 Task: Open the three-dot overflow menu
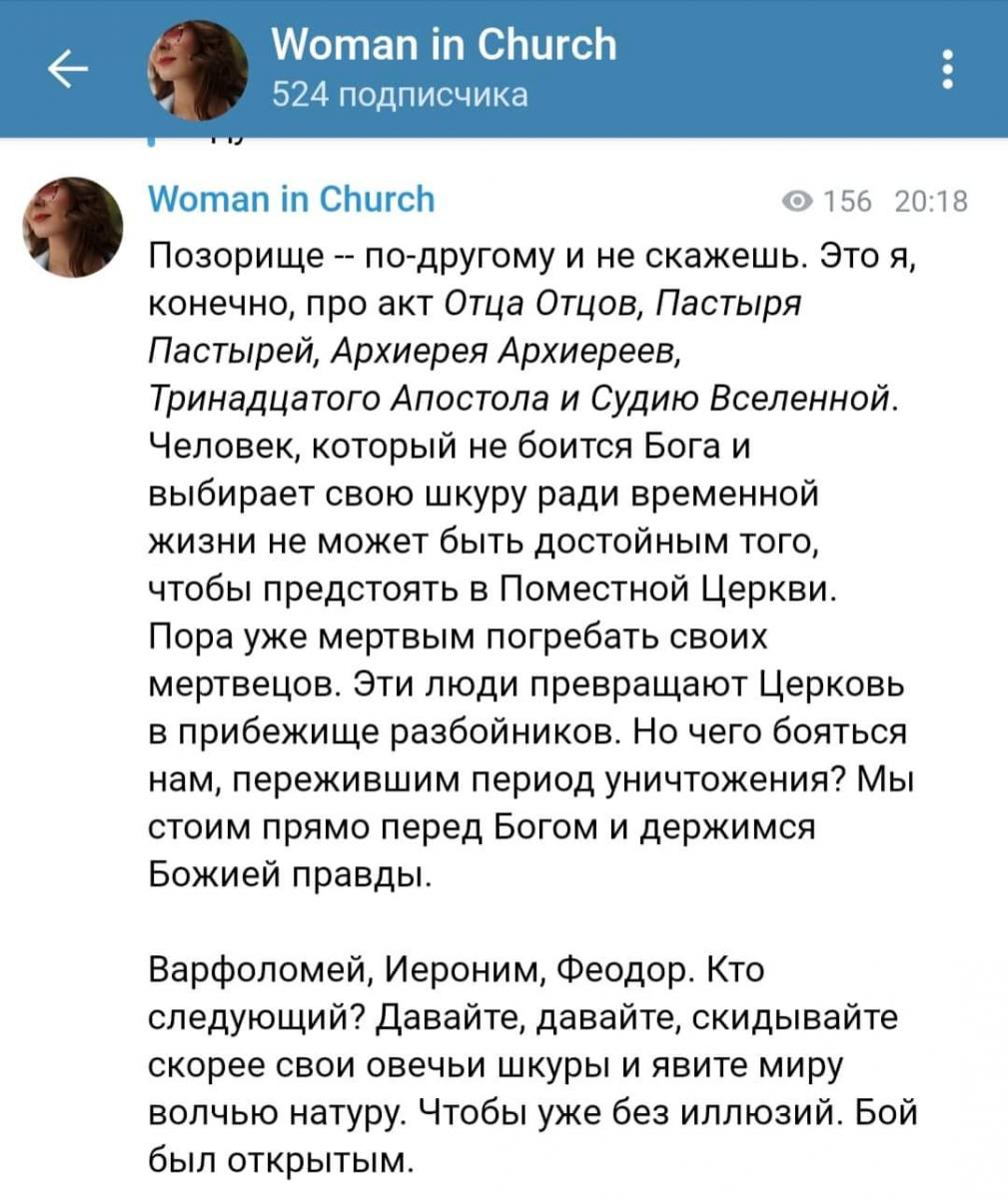point(947,69)
